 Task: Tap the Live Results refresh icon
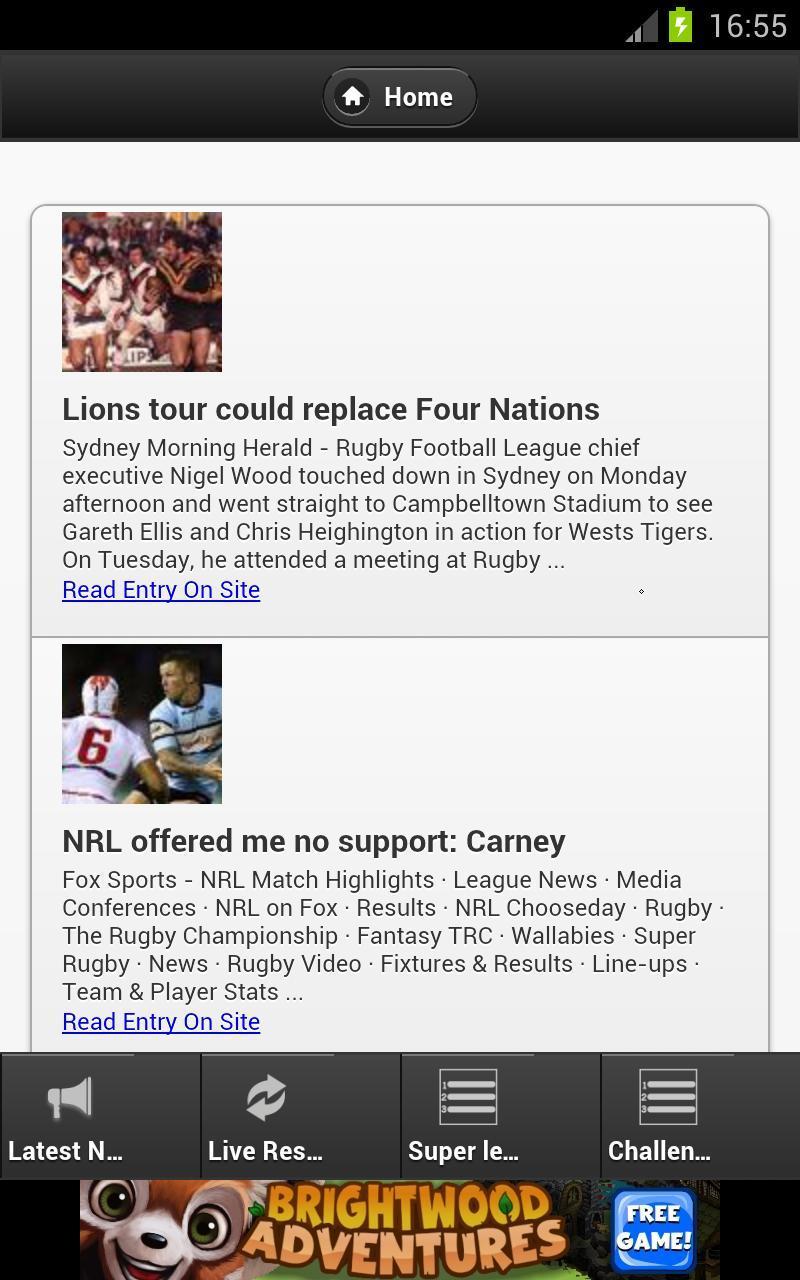267,1097
